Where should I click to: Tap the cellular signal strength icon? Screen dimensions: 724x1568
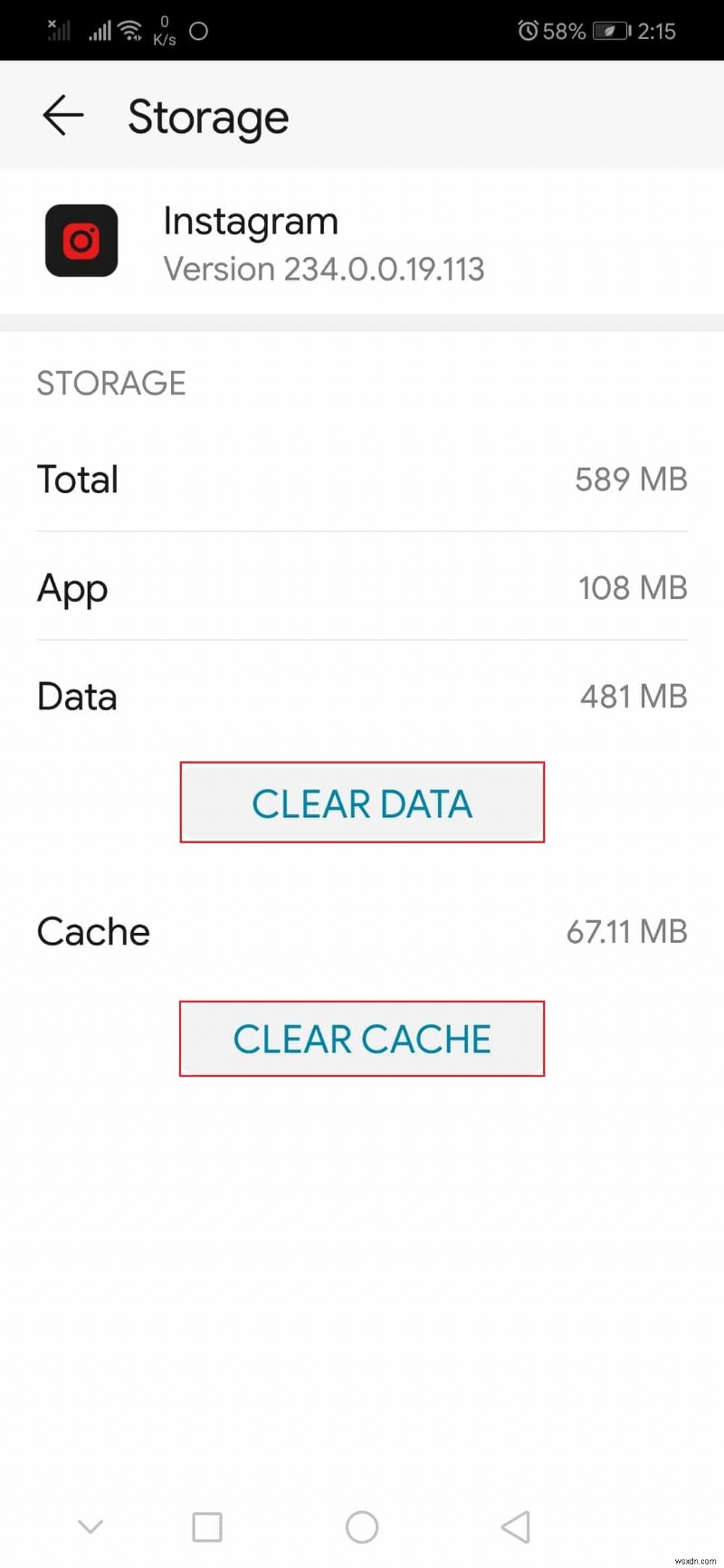(x=100, y=29)
